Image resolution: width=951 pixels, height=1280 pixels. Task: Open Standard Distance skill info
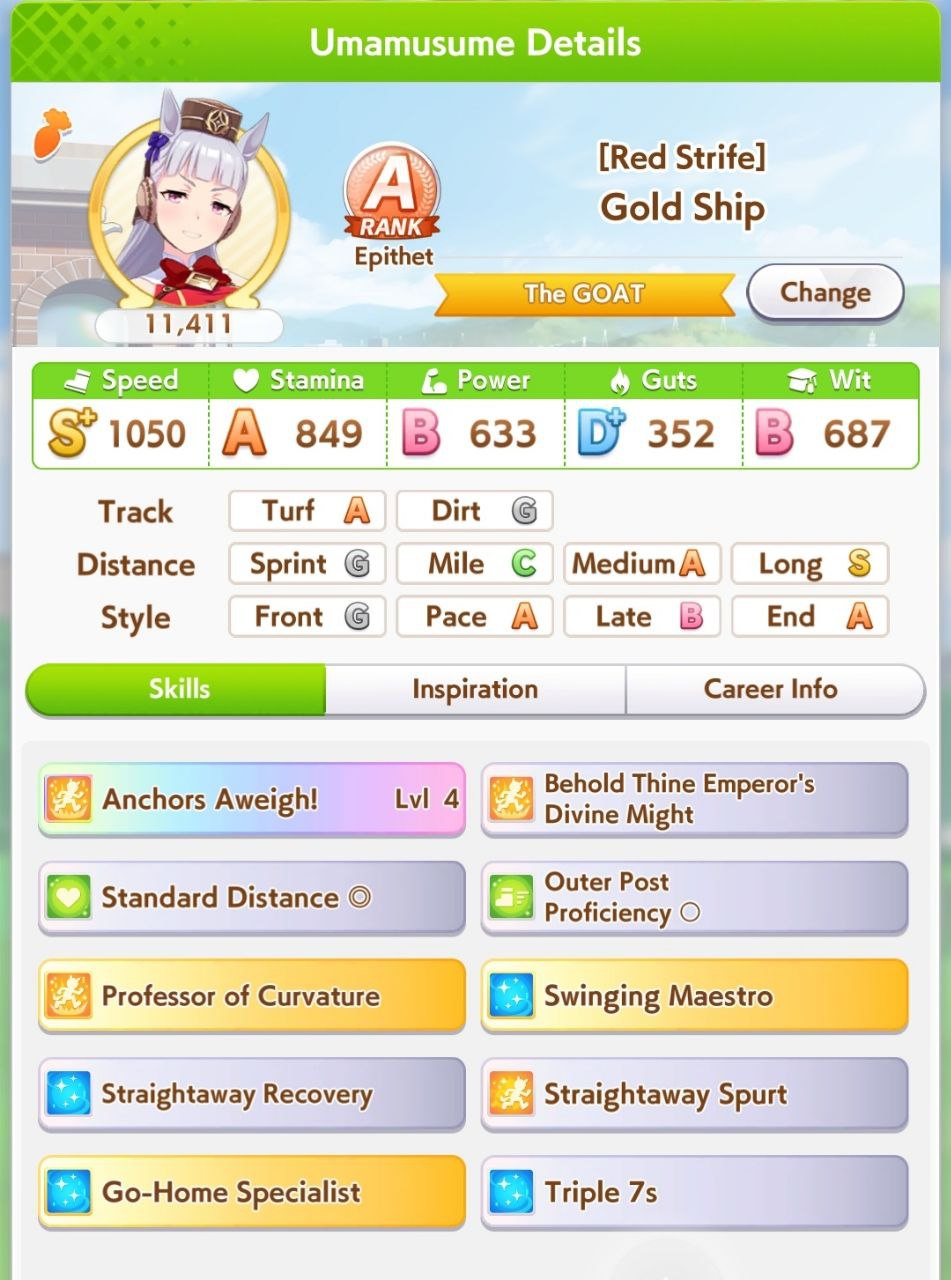click(252, 897)
